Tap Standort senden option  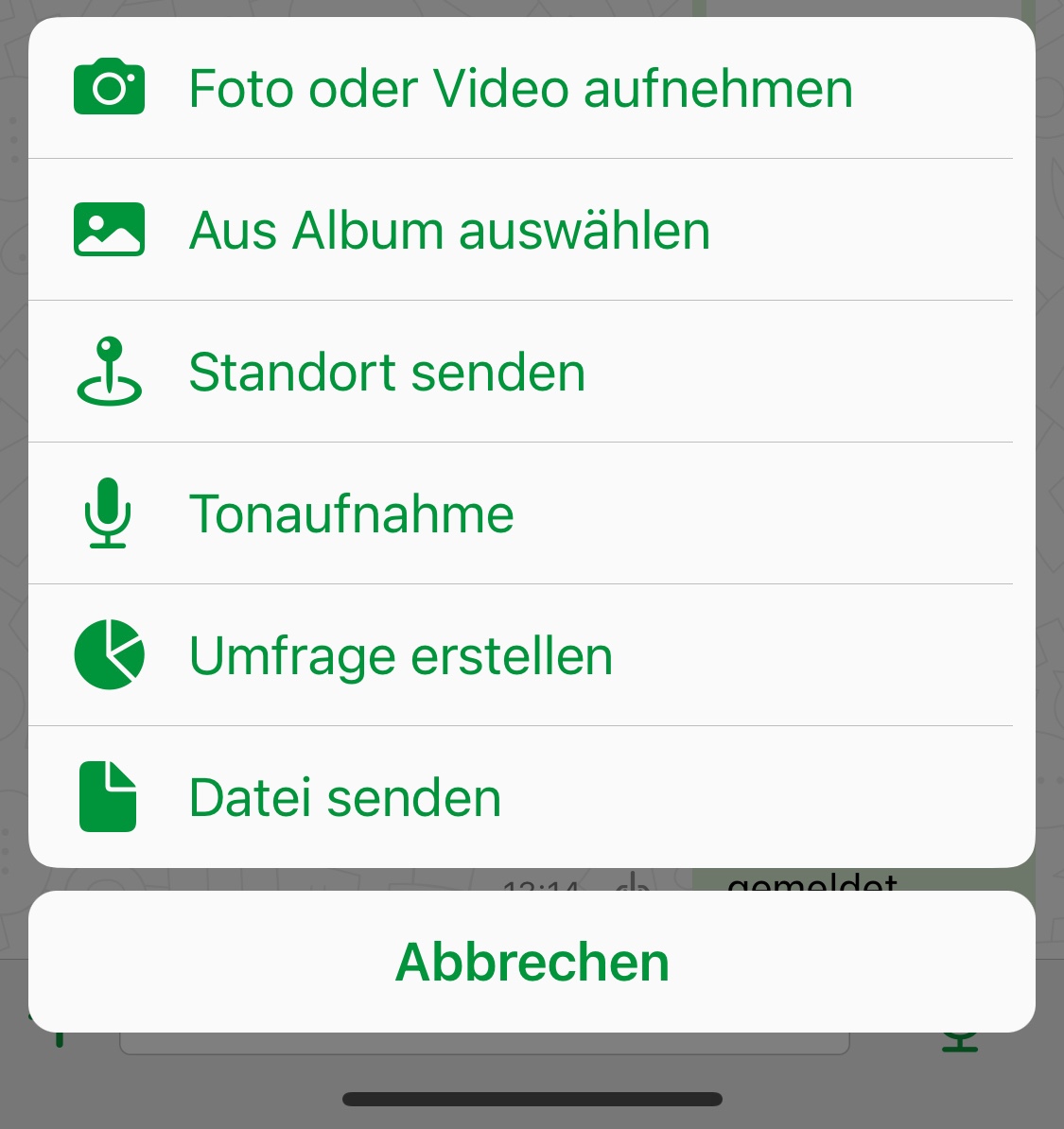click(x=388, y=373)
